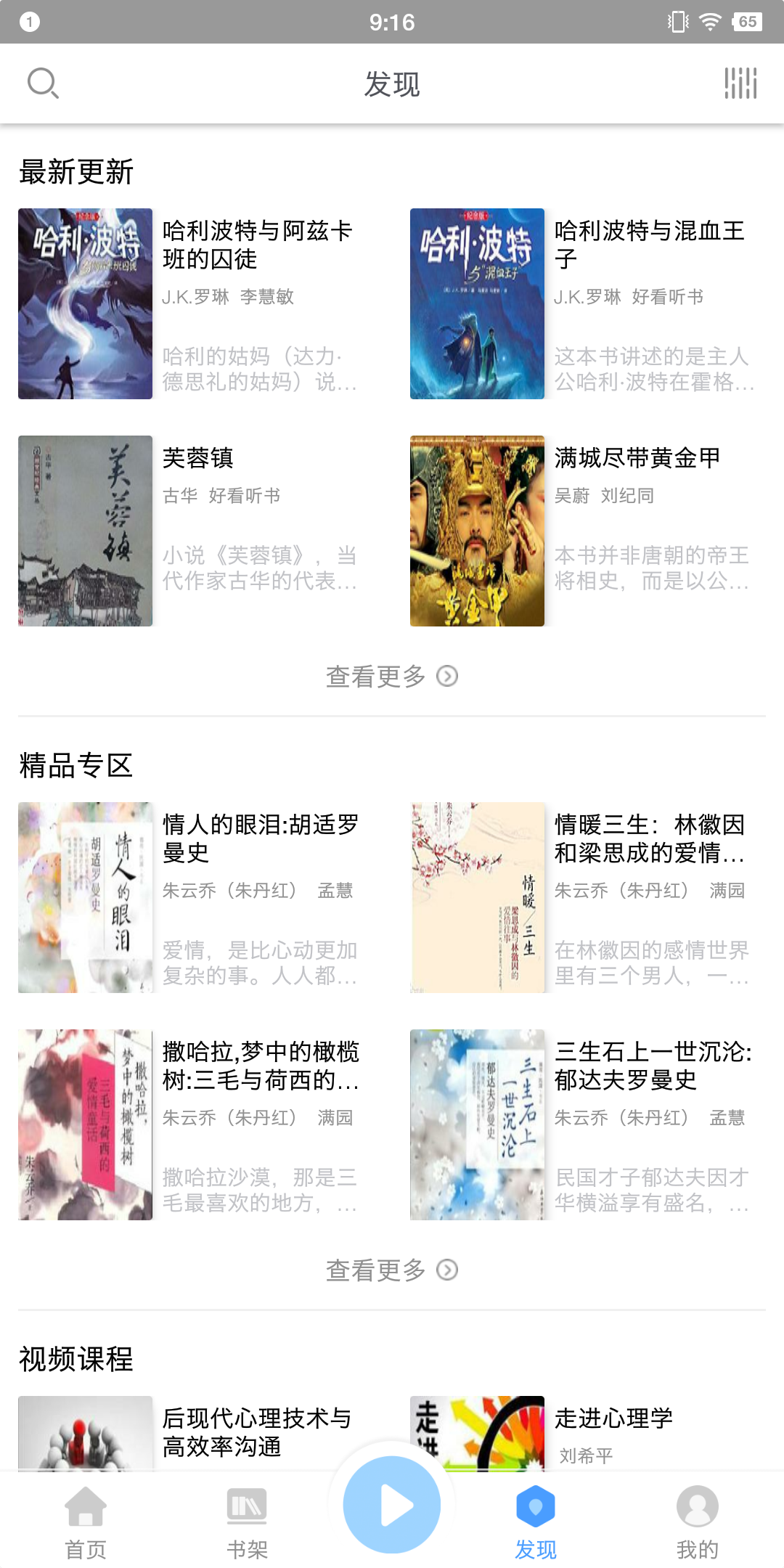Viewport: 784px width, 1568px height.
Task: Open the 满城尽带黄金甲 cover
Action: pos(477,530)
